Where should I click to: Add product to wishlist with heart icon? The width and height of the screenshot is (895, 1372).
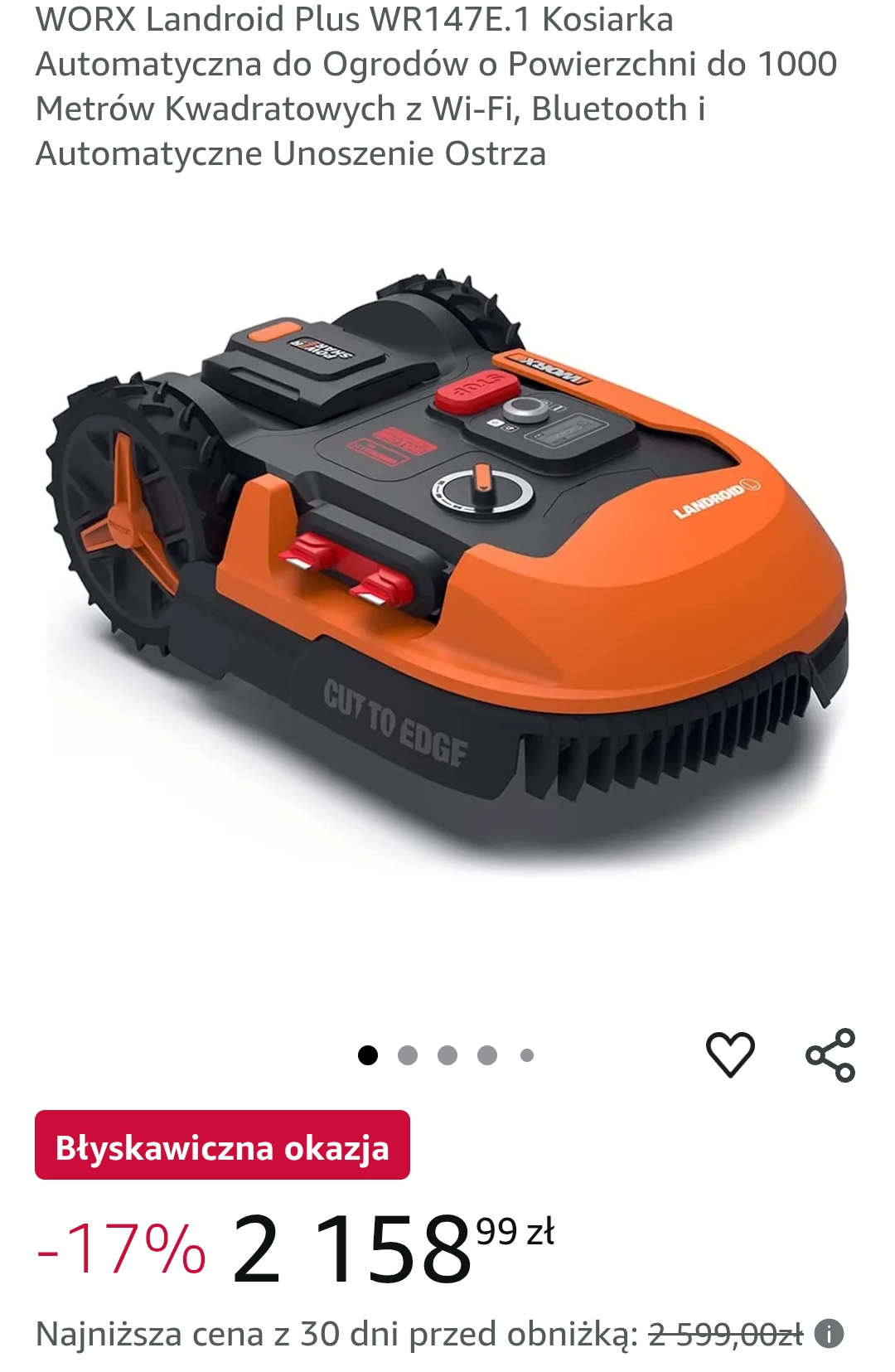coord(730,1054)
